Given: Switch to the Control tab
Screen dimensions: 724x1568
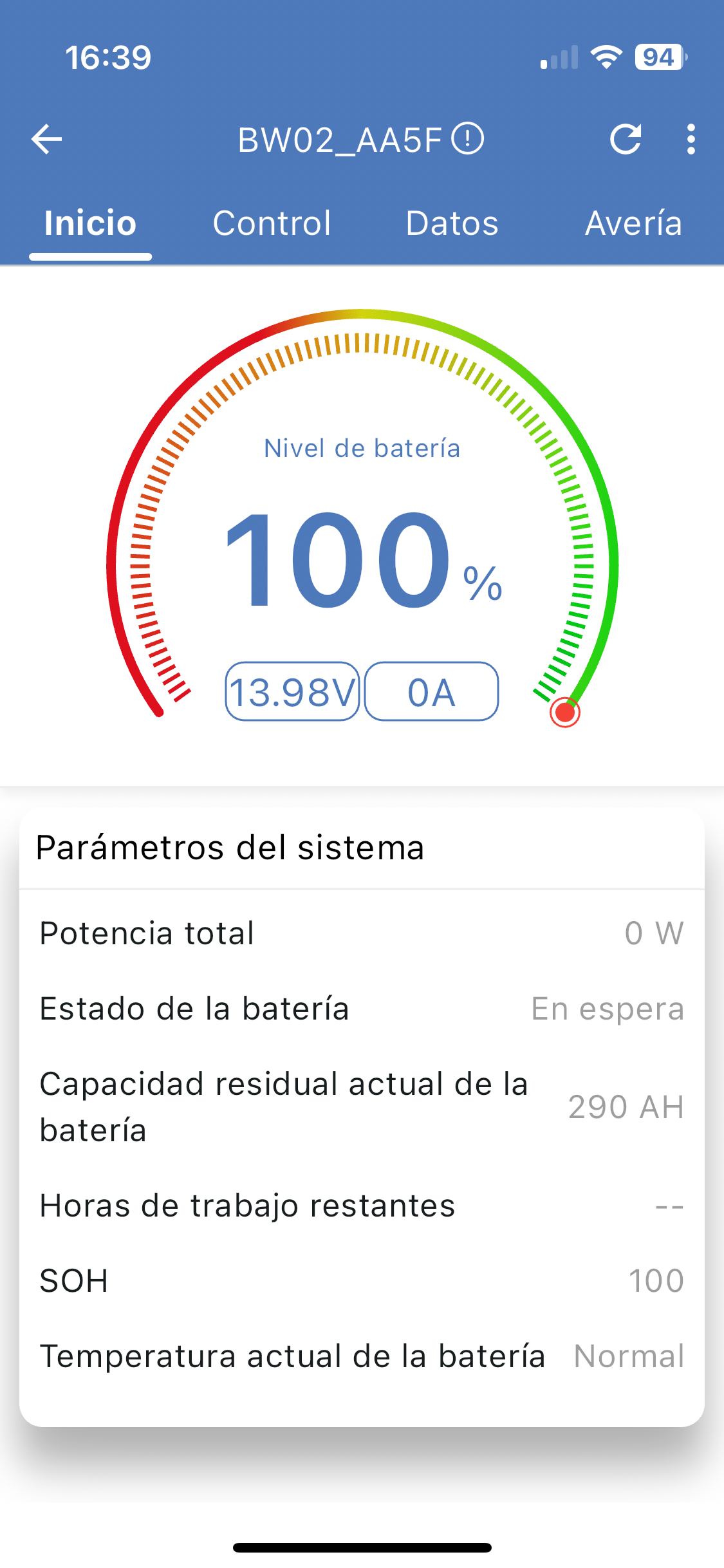Looking at the screenshot, I should [272, 223].
